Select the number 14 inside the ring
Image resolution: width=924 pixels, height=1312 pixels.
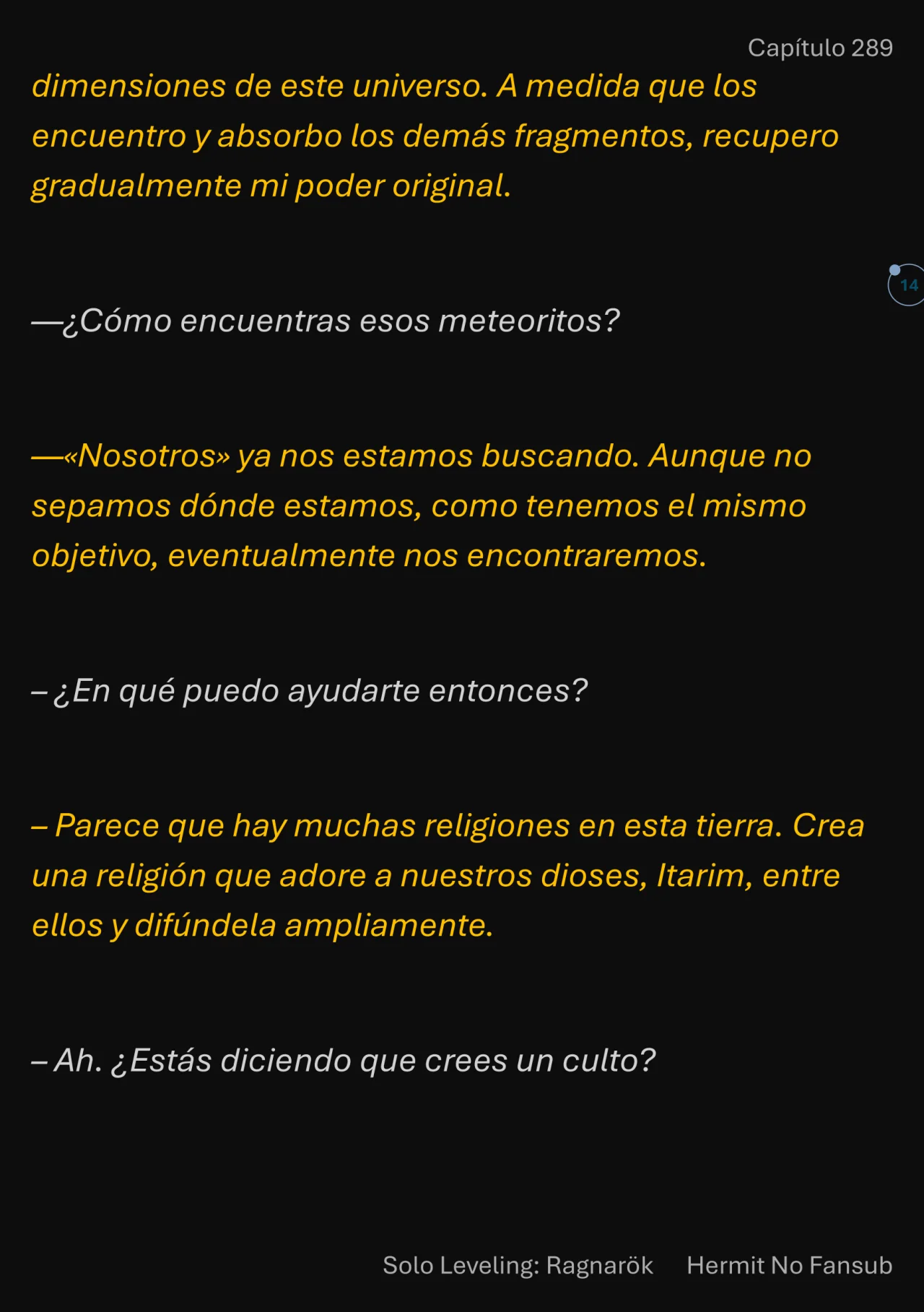pyautogui.click(x=910, y=287)
